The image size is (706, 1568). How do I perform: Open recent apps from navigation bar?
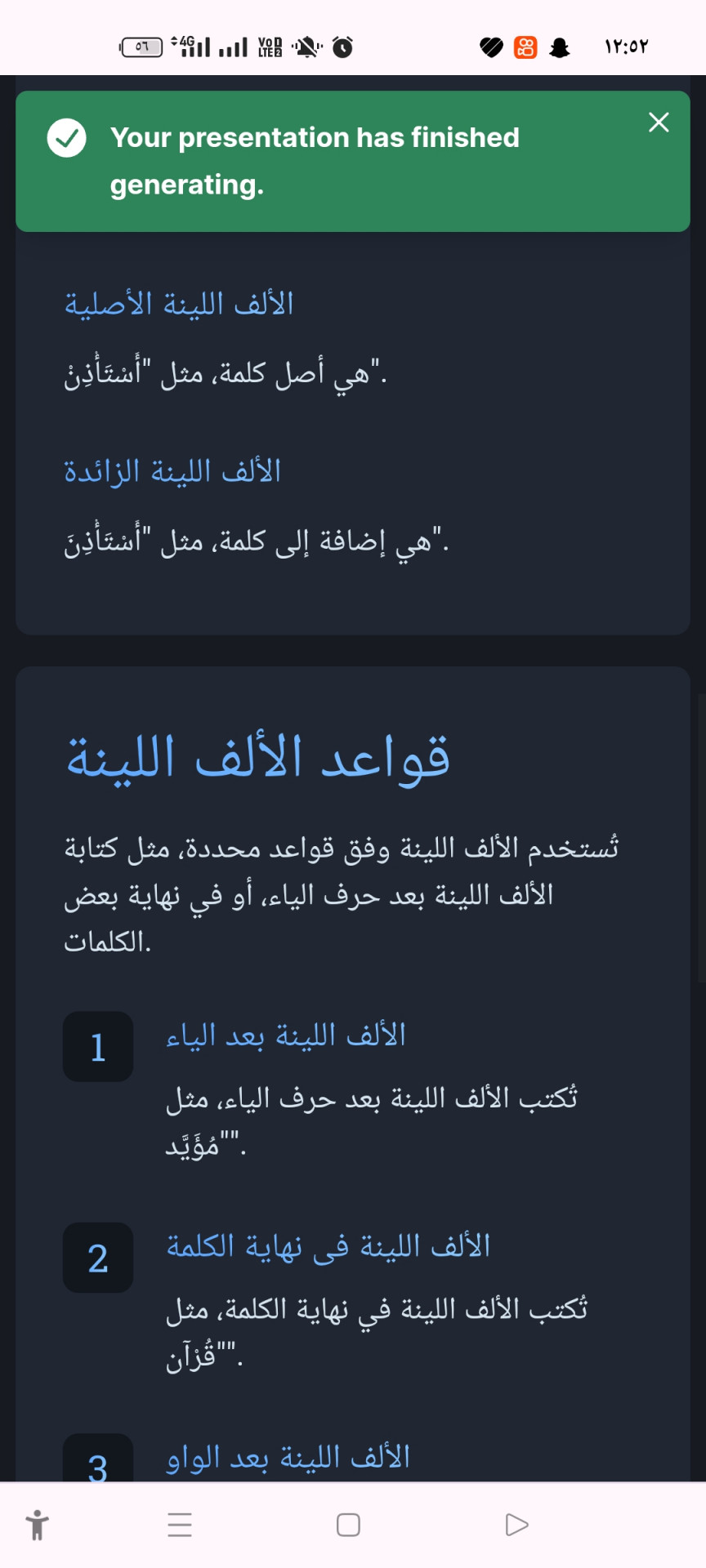(180, 1525)
